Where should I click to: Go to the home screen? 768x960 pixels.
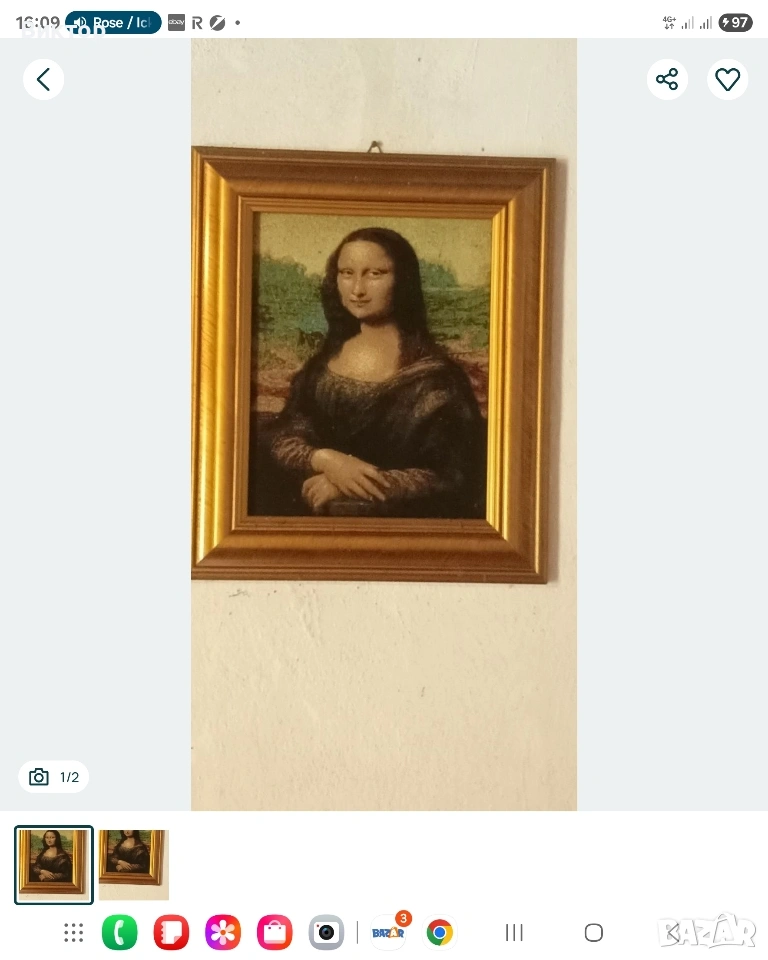click(593, 932)
